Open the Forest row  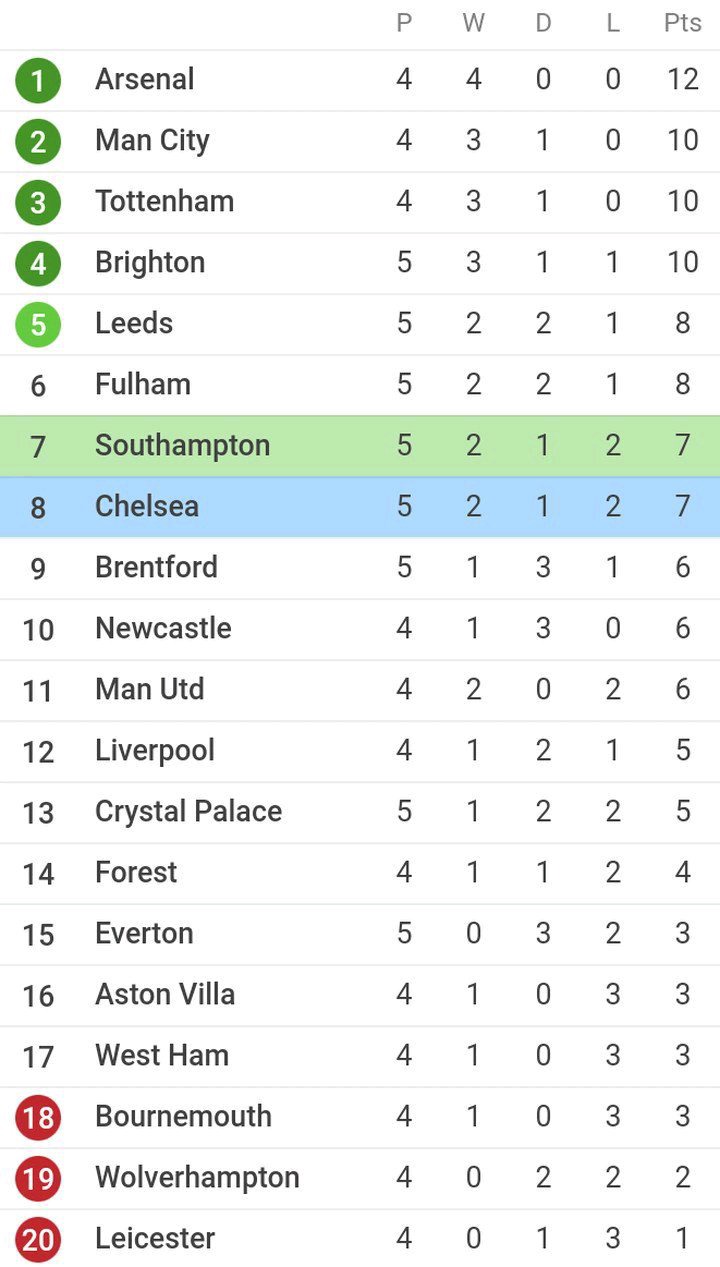click(x=360, y=873)
